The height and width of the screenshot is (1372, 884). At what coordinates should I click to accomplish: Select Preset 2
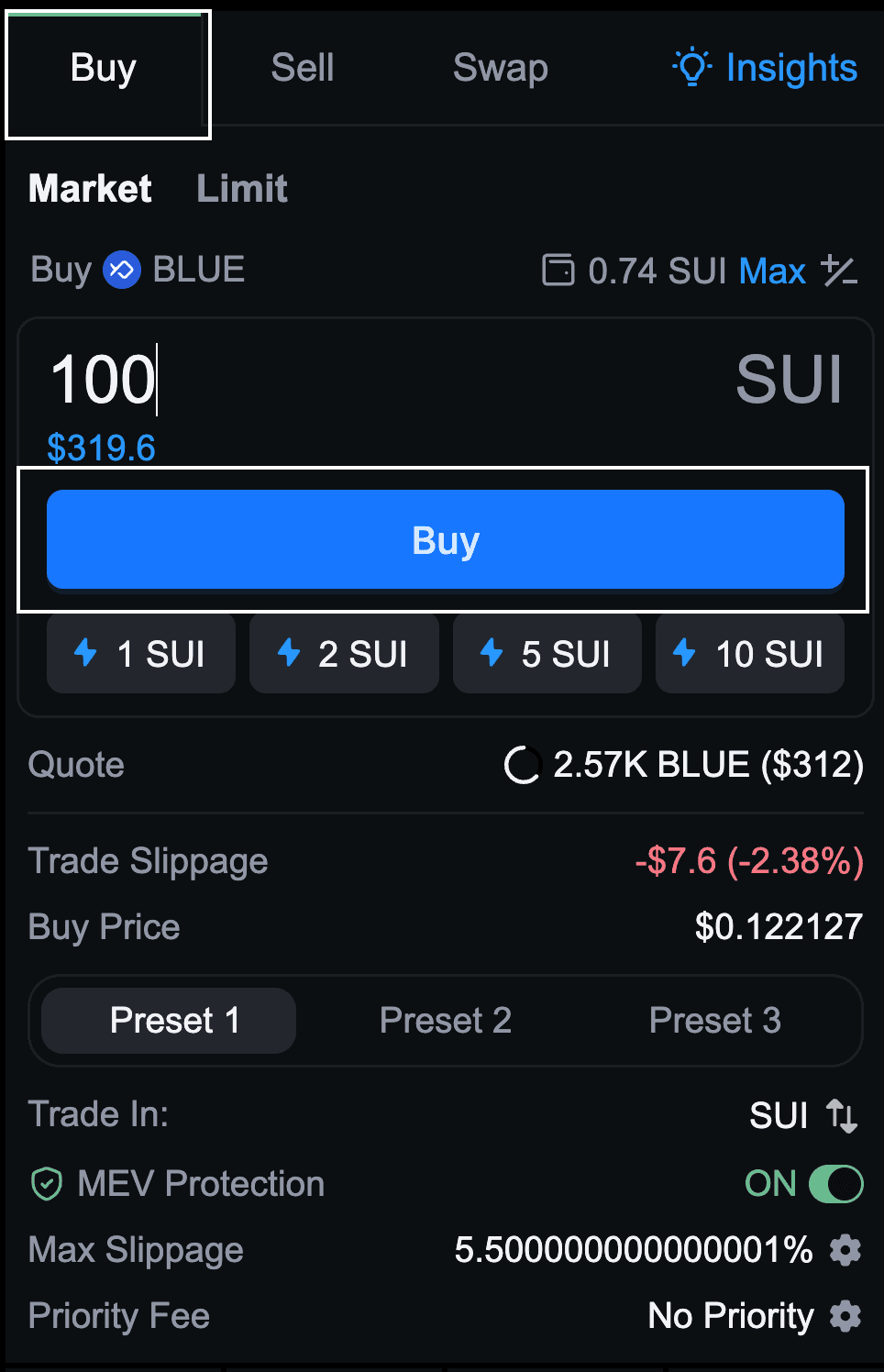[445, 1020]
